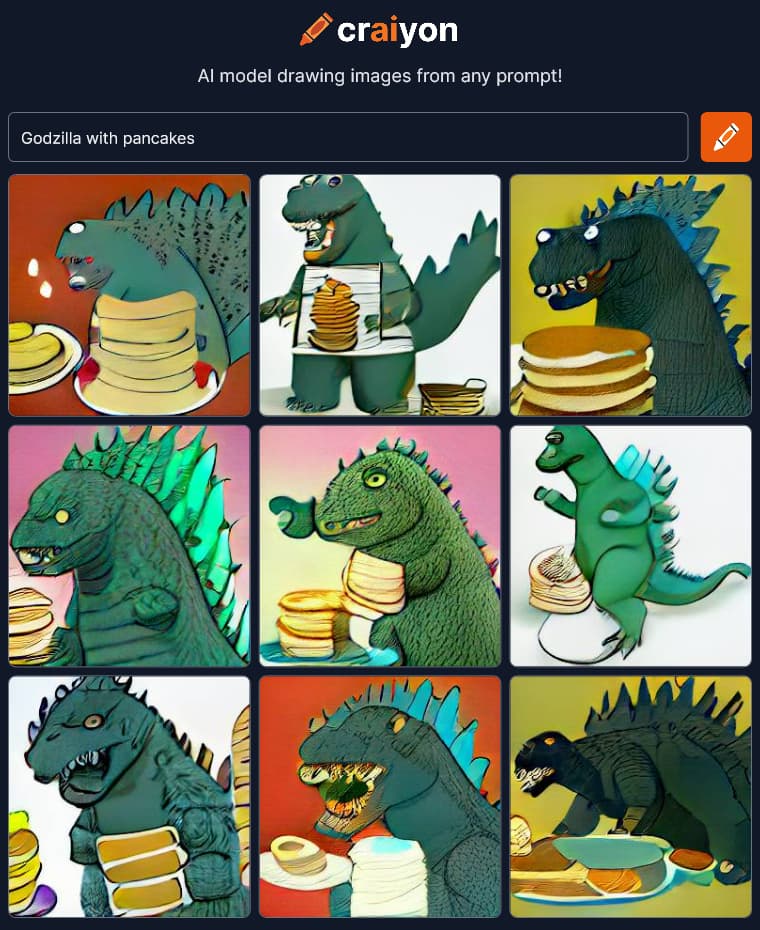This screenshot has width=760, height=930.
Task: Open the grey Godzilla with the pancake belly, bottom row
Action: point(129,797)
